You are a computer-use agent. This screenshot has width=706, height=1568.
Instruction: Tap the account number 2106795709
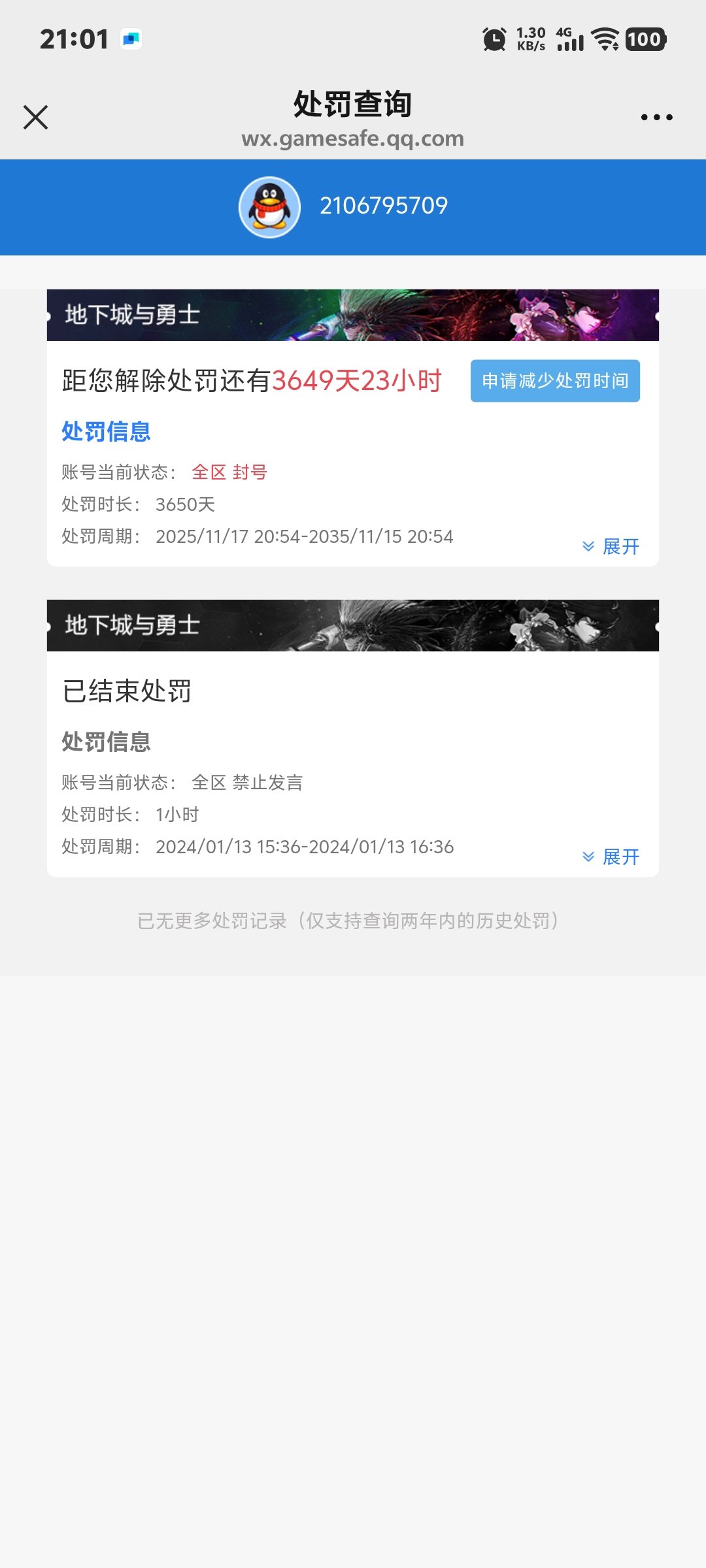384,206
